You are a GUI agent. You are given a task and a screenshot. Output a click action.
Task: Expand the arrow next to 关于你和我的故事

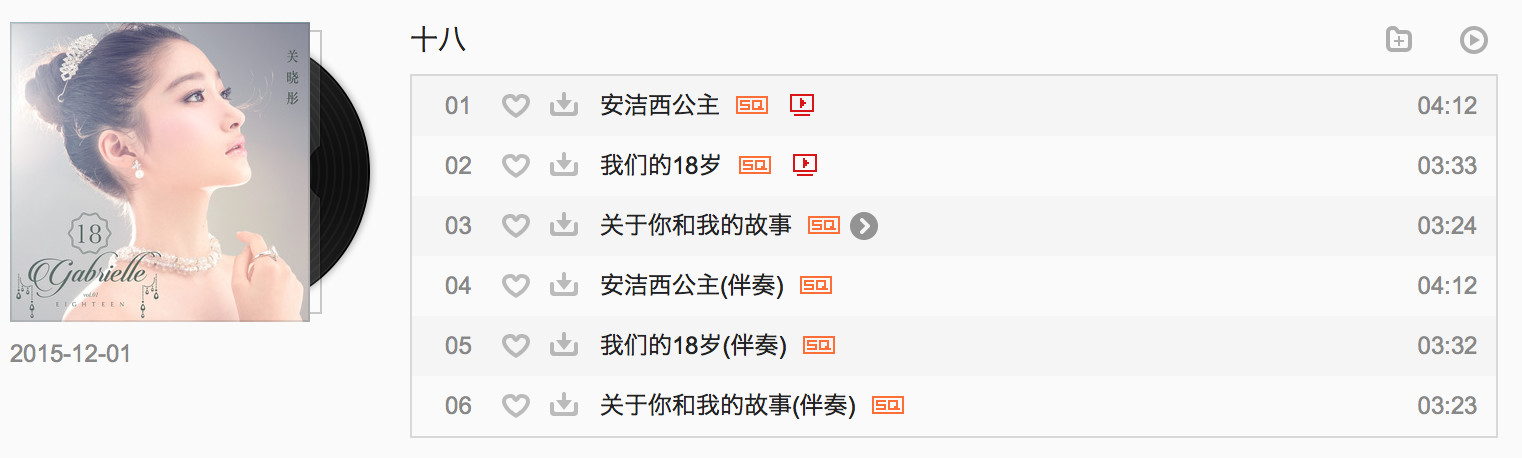864,226
